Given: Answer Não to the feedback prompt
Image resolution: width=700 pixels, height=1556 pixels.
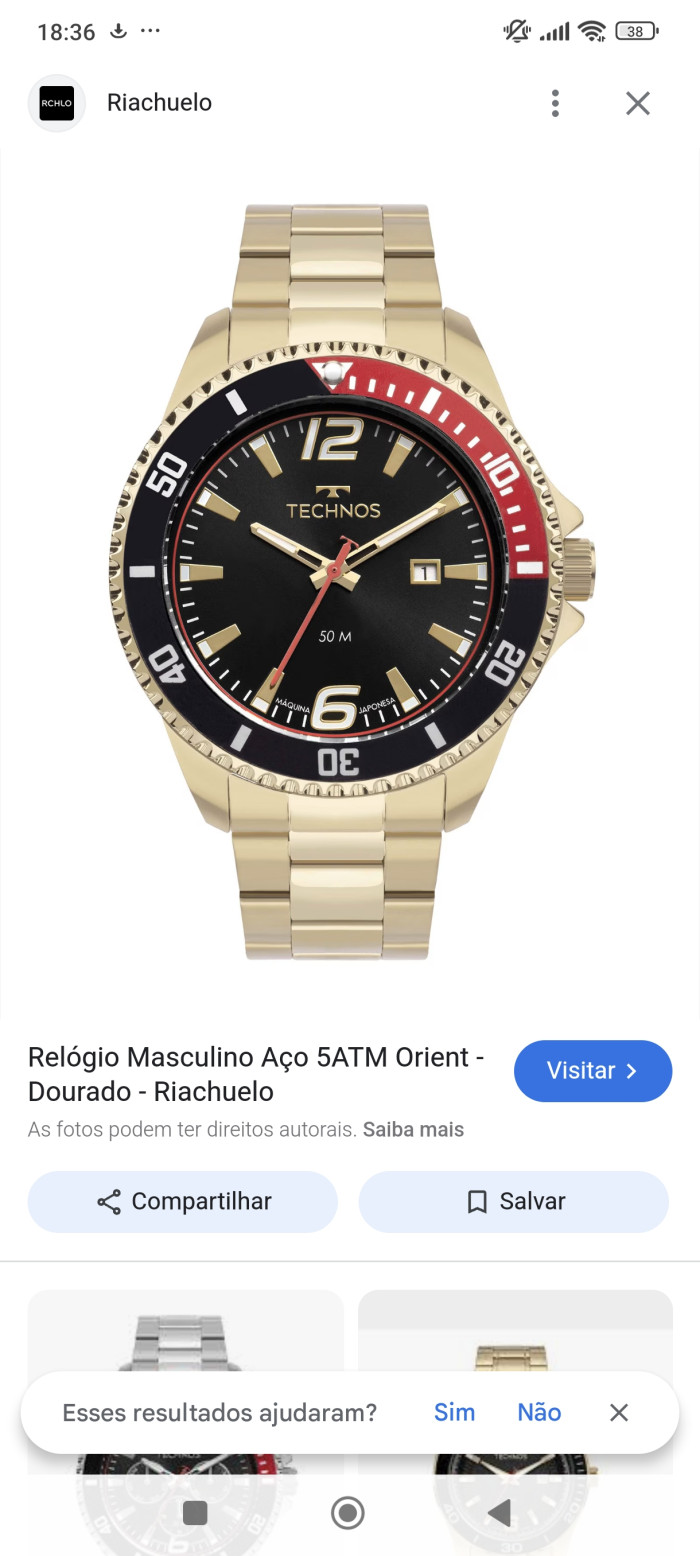Looking at the screenshot, I should (x=539, y=1412).
